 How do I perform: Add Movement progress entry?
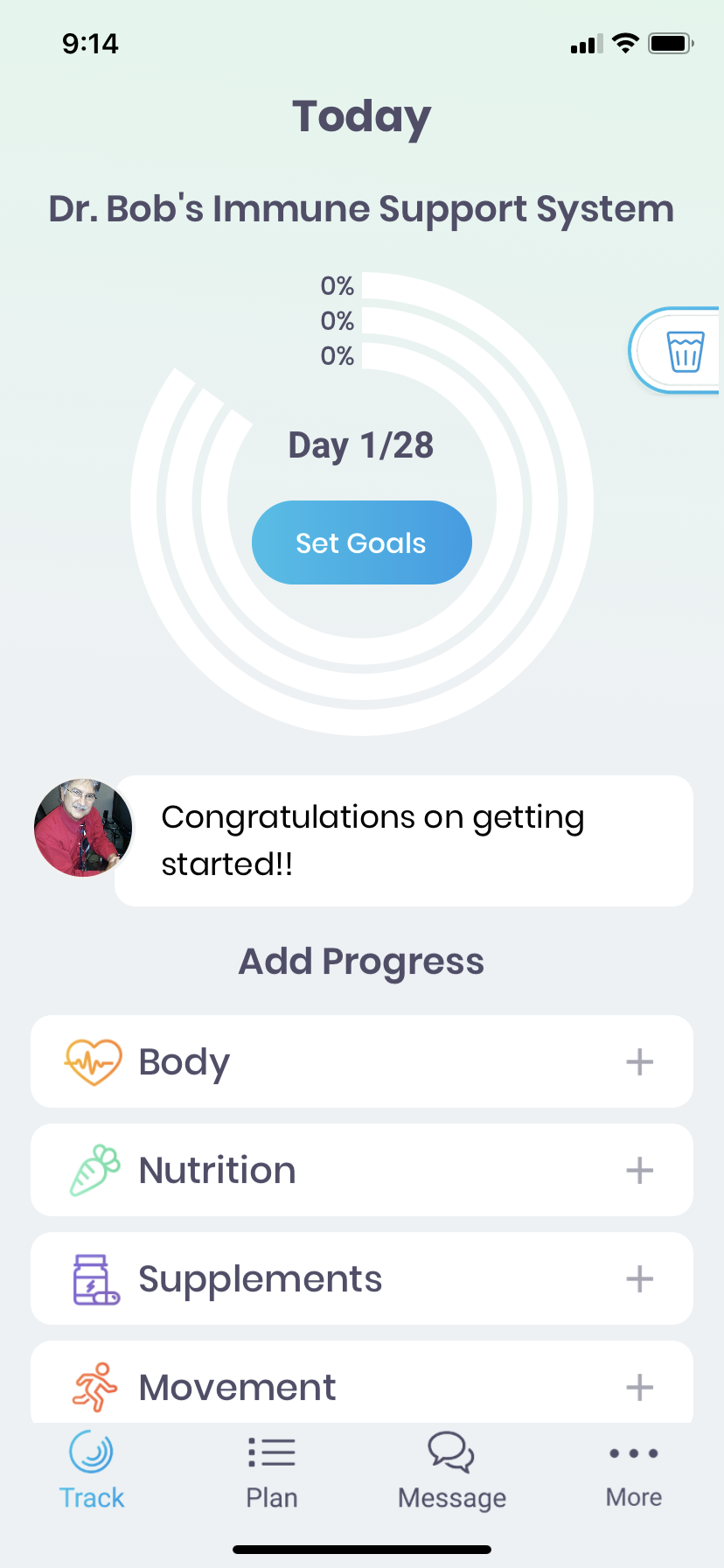[x=639, y=1386]
